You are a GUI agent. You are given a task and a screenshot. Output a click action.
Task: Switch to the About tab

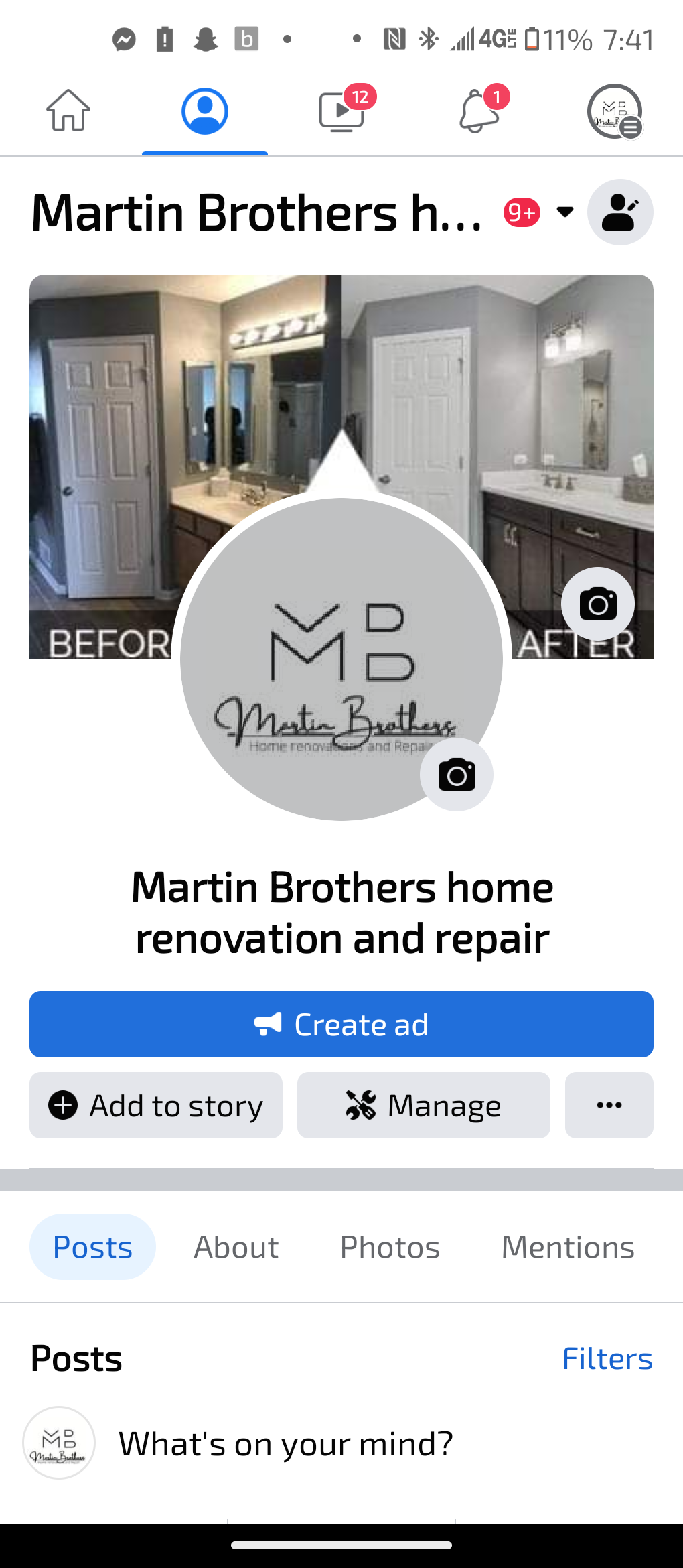click(236, 1247)
